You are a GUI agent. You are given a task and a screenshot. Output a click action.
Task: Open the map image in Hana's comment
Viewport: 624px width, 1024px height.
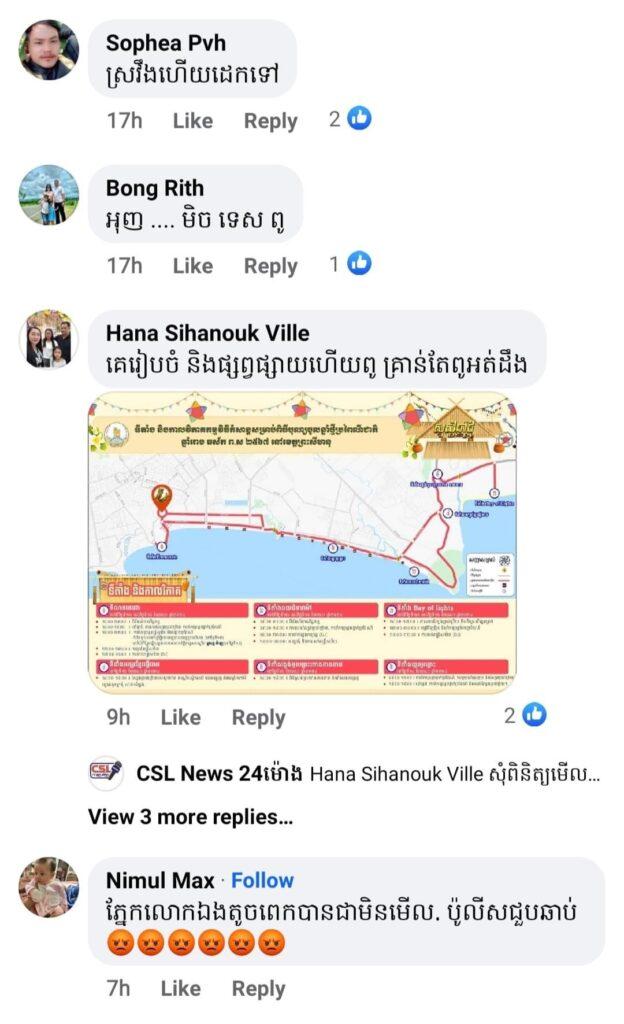[302, 542]
